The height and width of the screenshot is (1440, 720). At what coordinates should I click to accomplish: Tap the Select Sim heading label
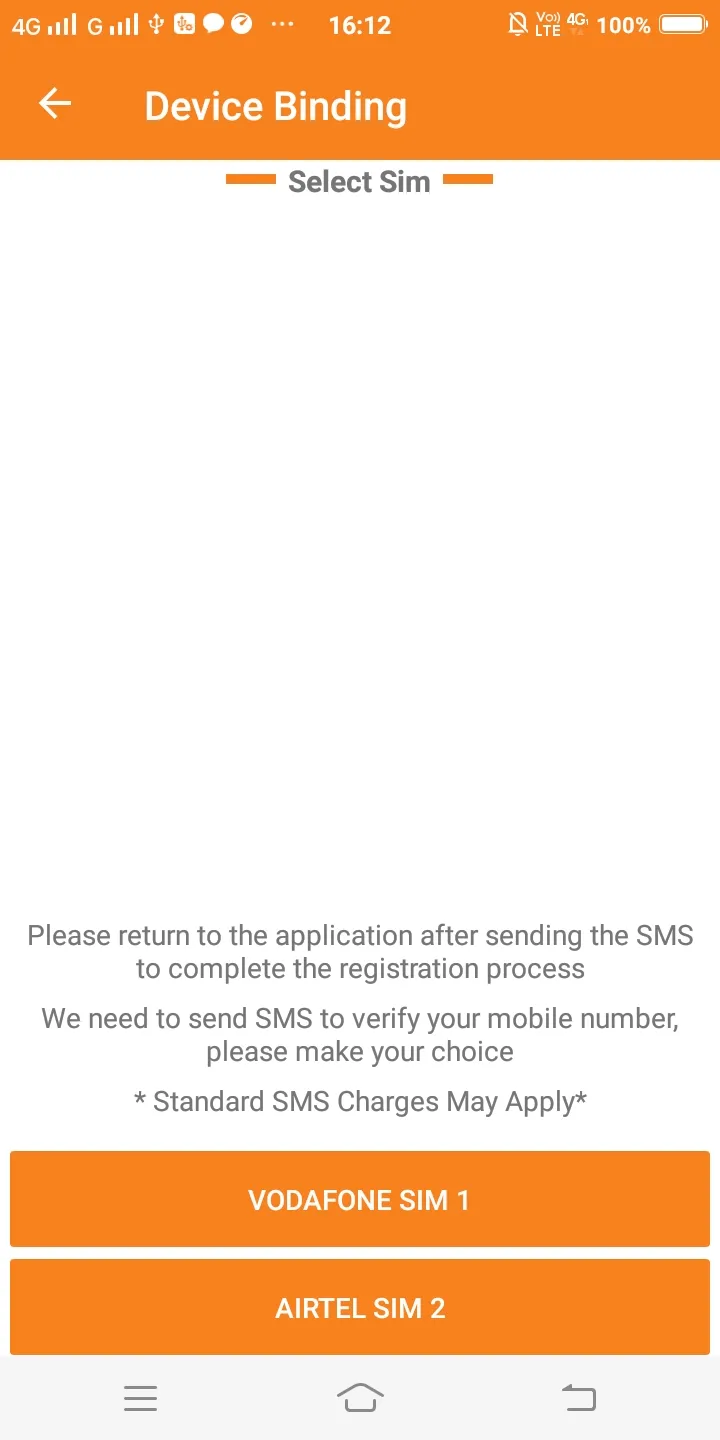point(360,181)
